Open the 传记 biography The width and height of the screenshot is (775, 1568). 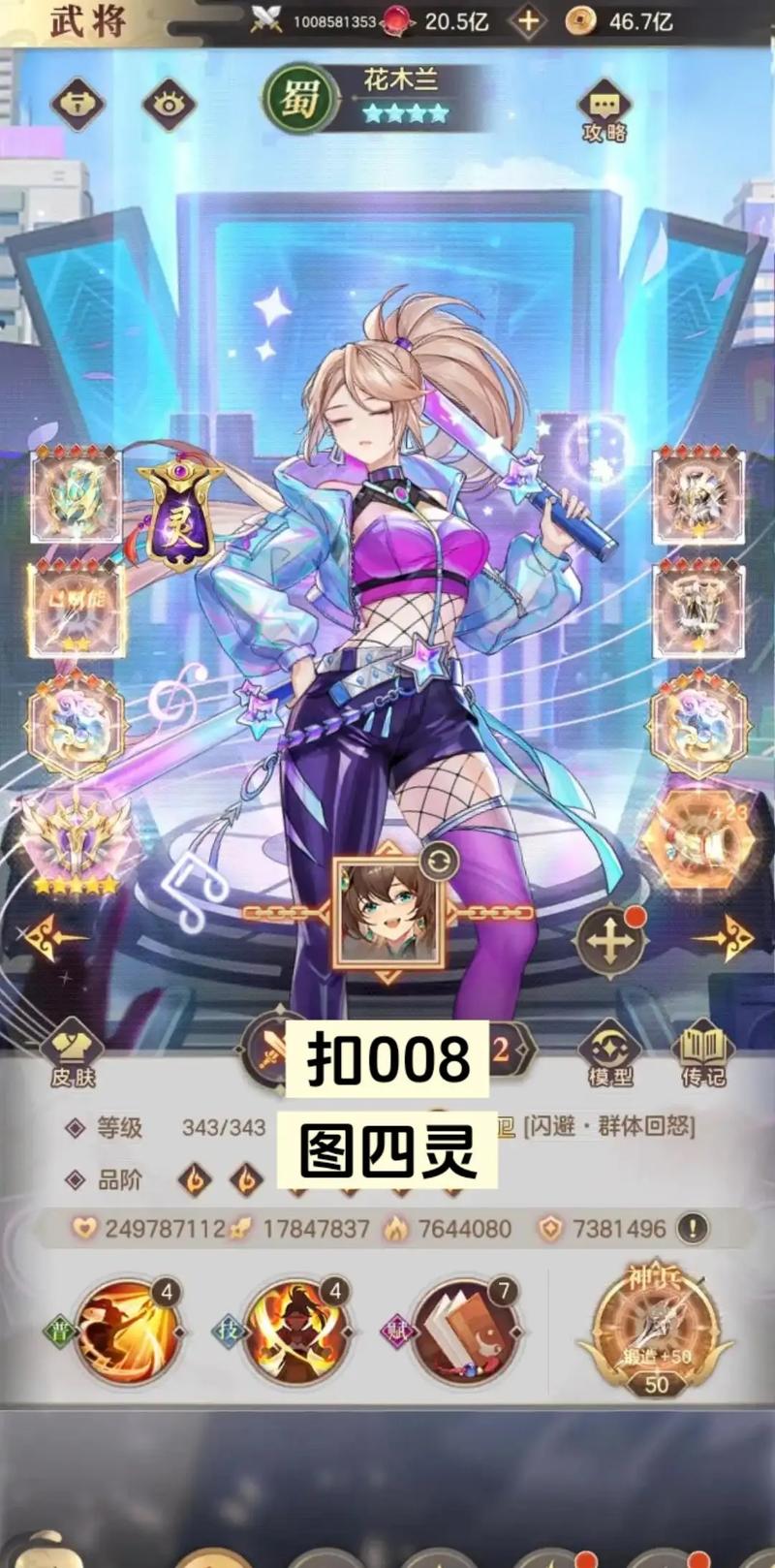[703, 1054]
